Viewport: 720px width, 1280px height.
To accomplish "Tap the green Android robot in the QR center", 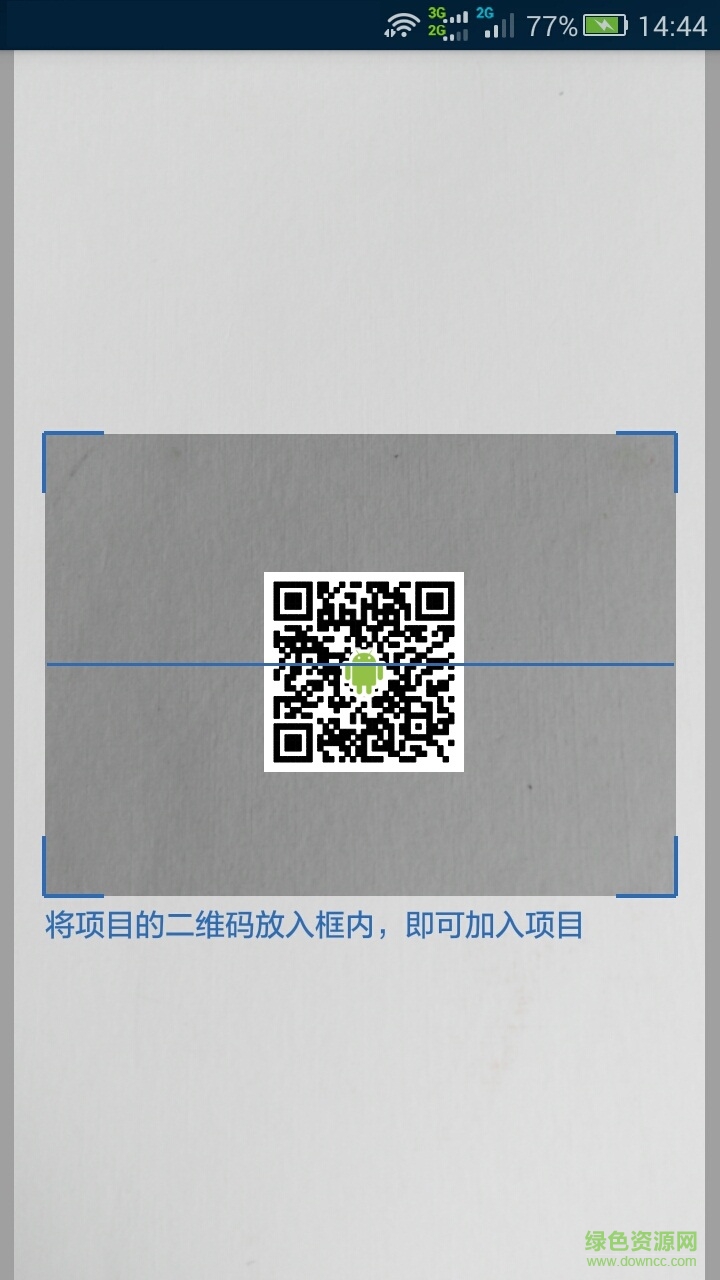I will coord(363,672).
